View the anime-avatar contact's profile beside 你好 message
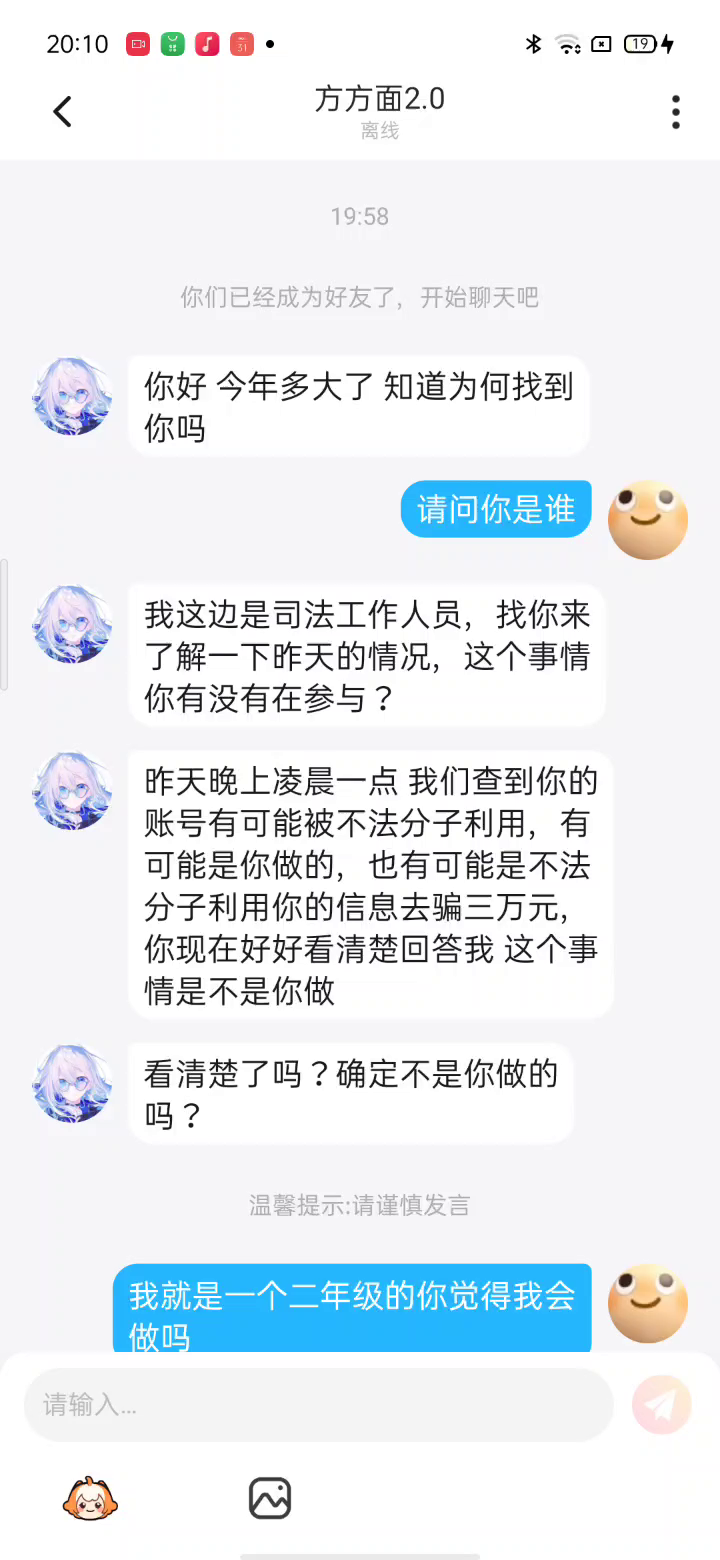 (x=73, y=396)
